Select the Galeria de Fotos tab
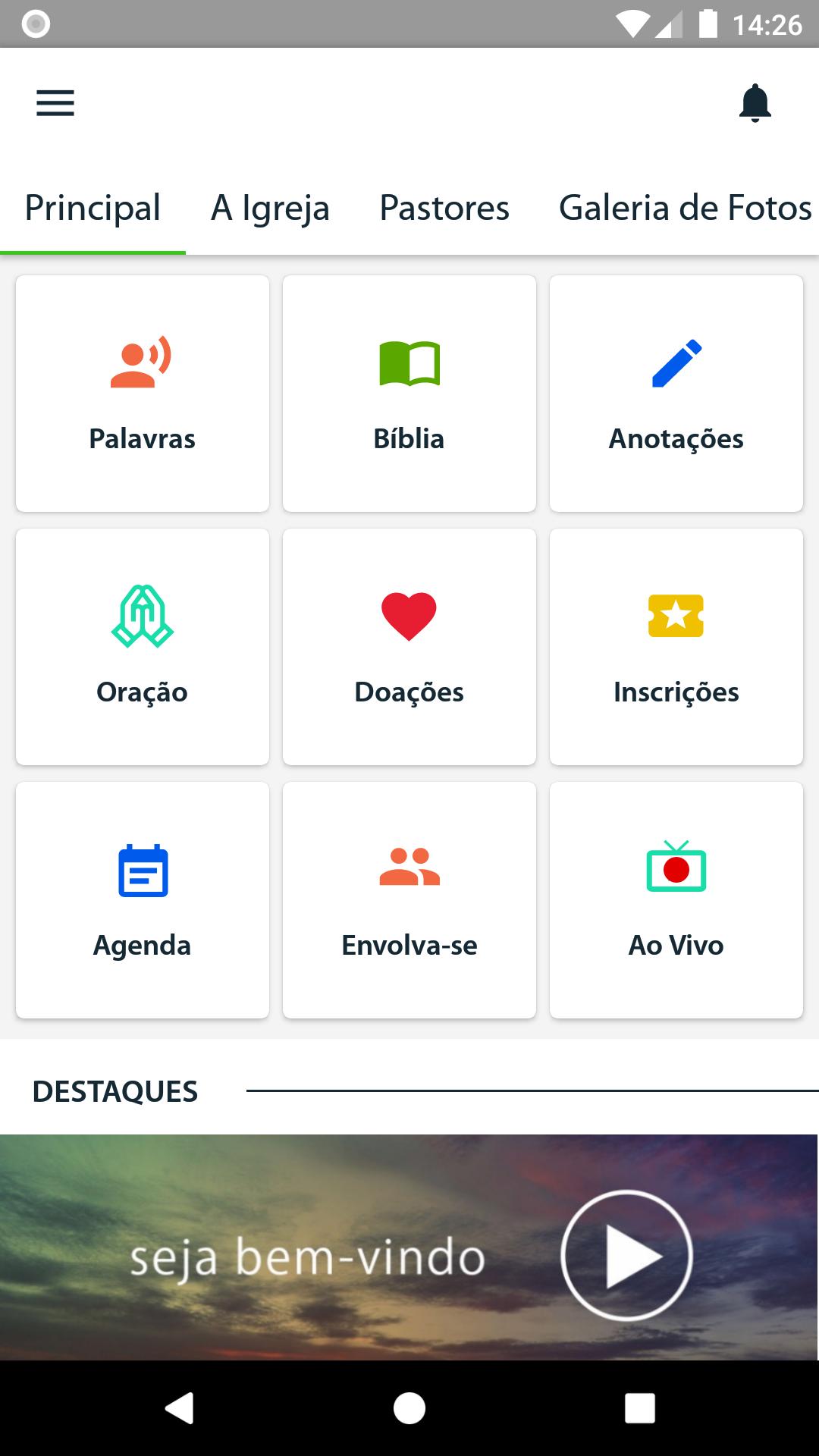819x1456 pixels. point(685,208)
